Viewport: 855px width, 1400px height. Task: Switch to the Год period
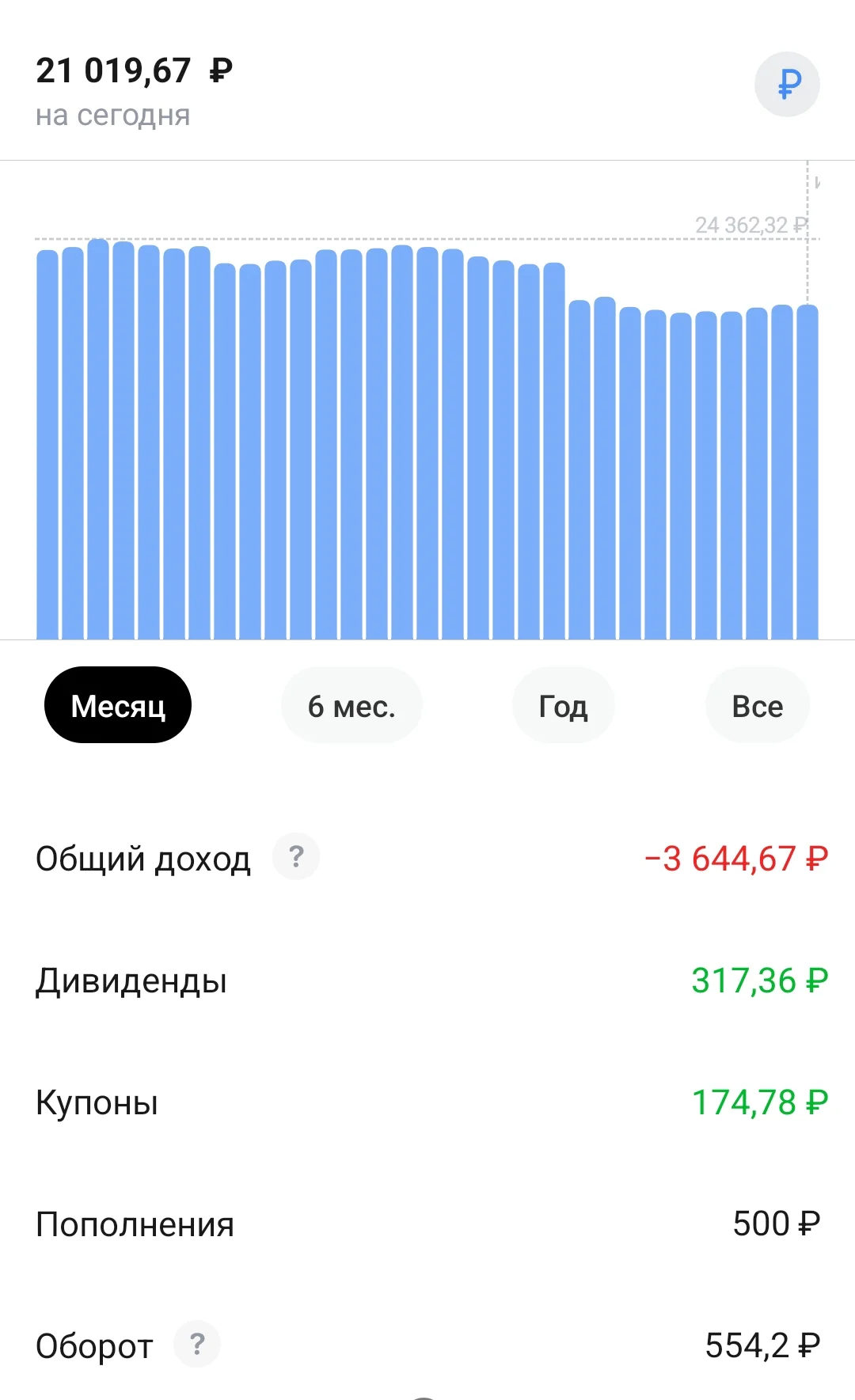tap(563, 705)
